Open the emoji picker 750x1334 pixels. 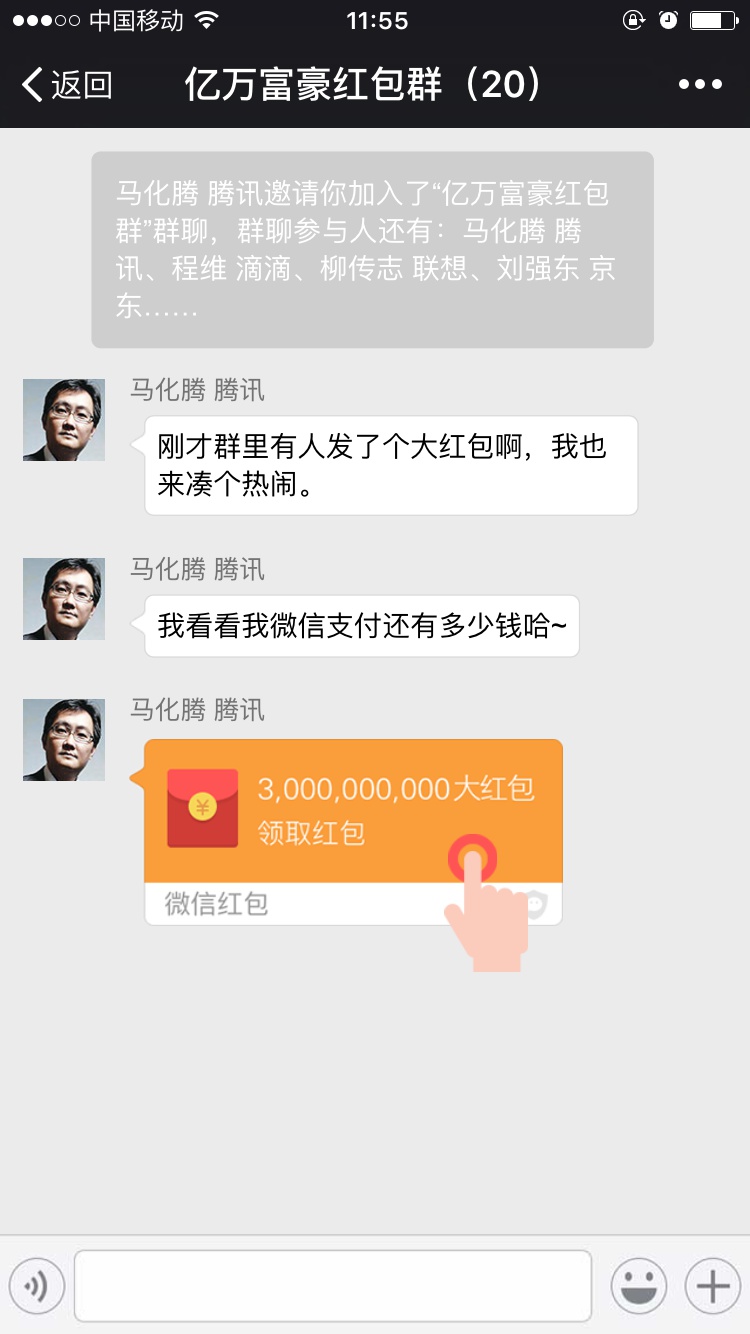click(x=638, y=1285)
